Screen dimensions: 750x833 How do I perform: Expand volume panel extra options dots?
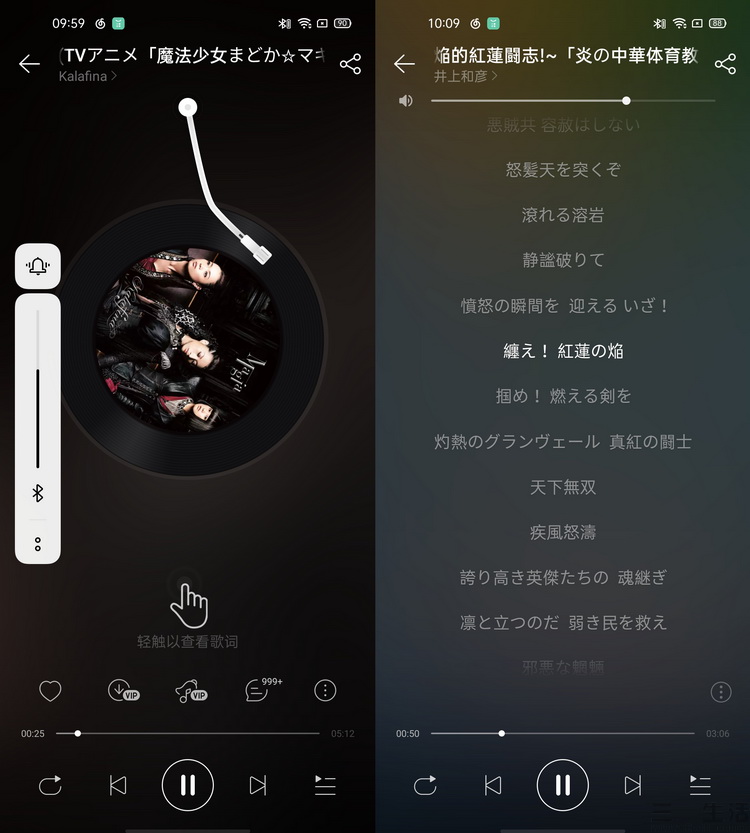click(38, 544)
